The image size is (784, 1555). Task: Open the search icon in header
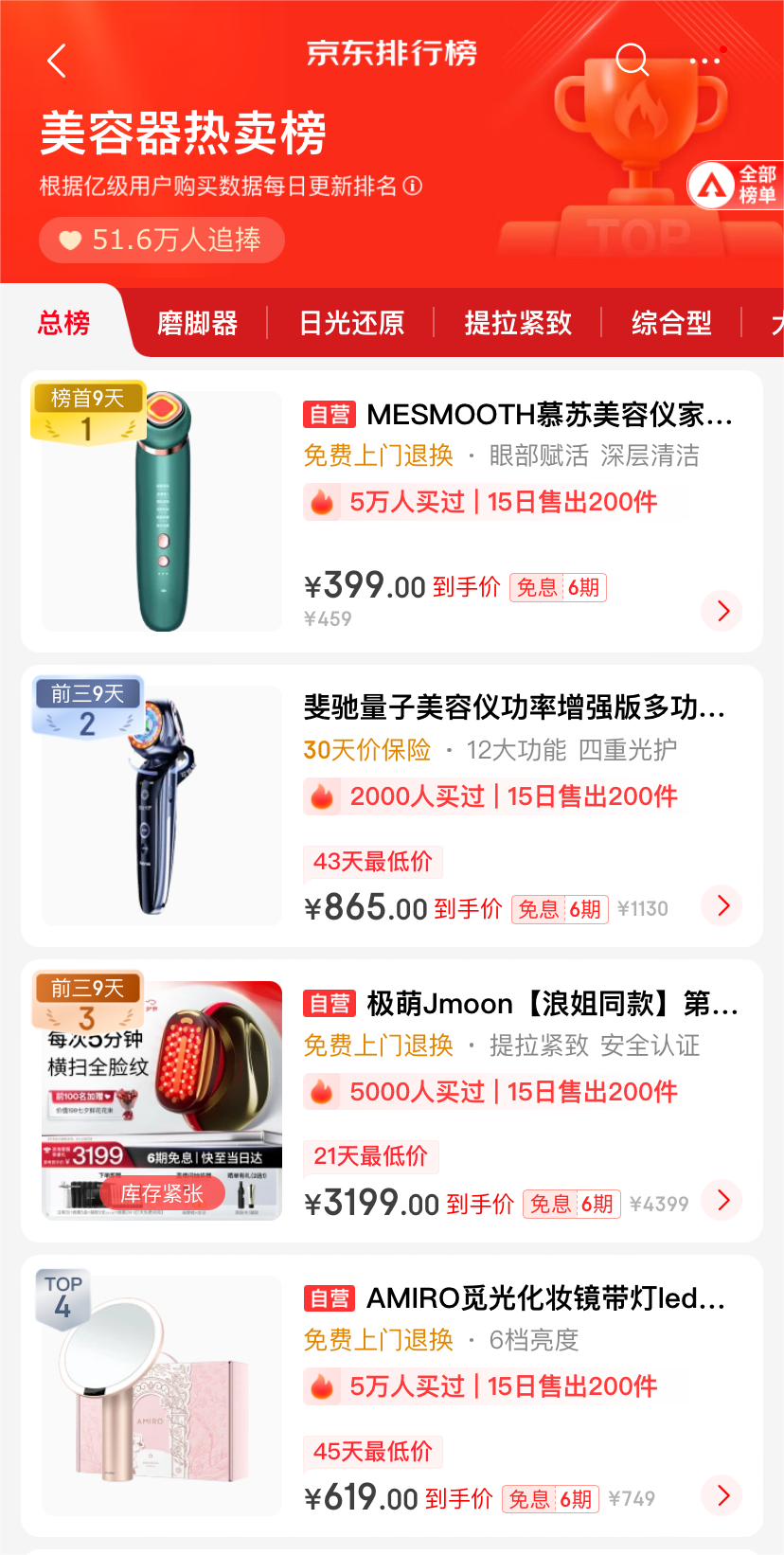pyautogui.click(x=632, y=60)
